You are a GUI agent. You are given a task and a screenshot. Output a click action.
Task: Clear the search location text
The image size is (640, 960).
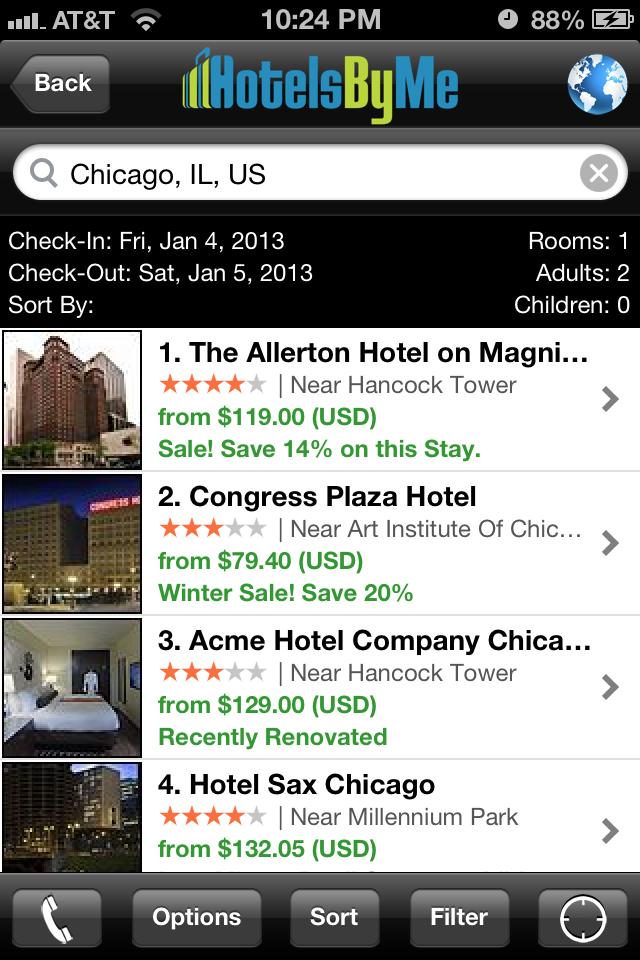tap(598, 175)
